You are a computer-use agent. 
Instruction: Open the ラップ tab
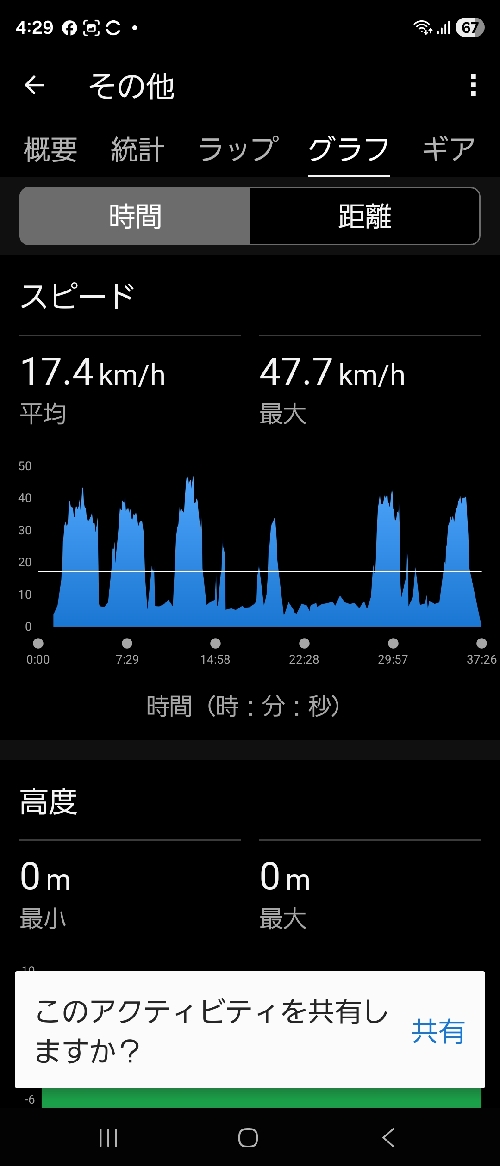[x=239, y=149]
